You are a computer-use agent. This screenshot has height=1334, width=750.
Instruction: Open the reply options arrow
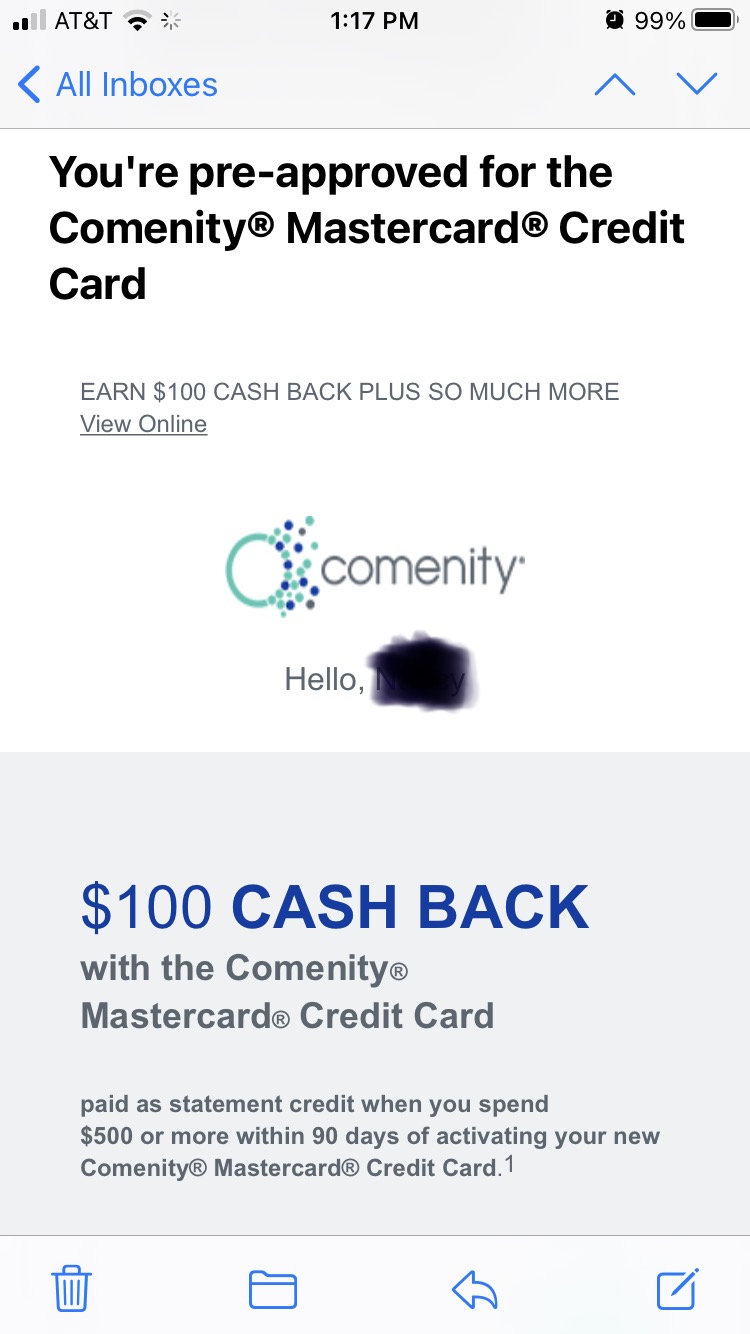tap(475, 1288)
